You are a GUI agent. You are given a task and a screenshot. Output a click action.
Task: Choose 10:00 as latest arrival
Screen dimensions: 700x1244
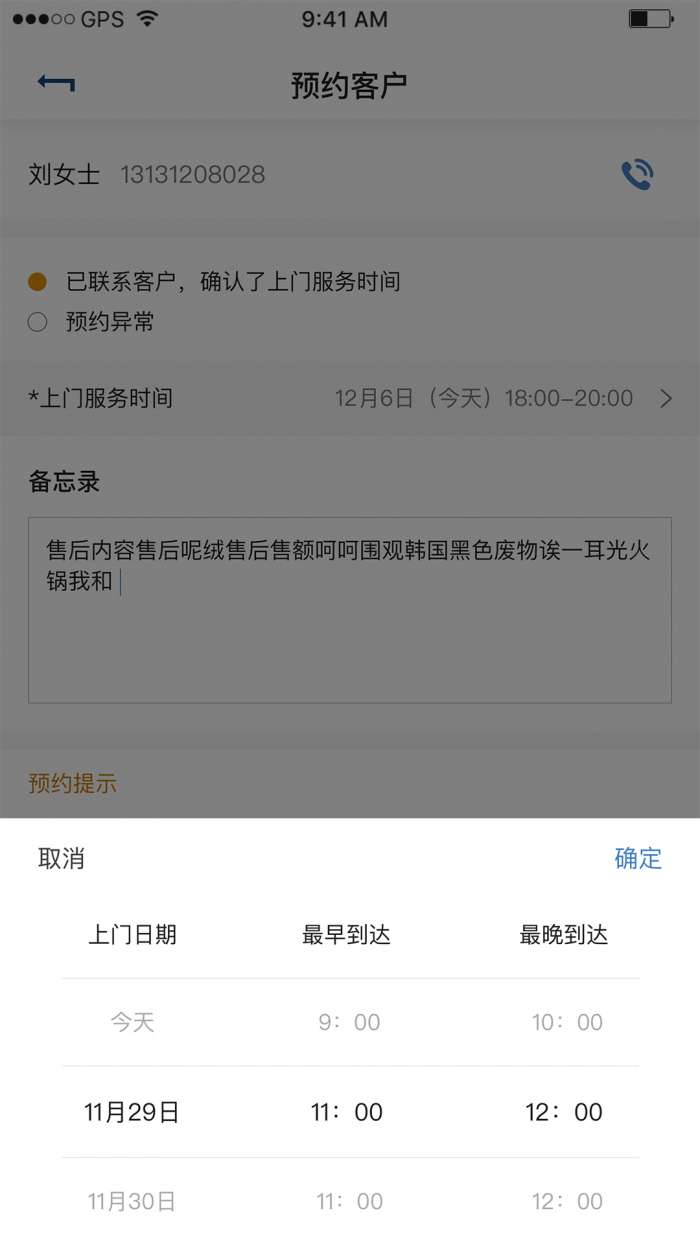click(567, 1022)
